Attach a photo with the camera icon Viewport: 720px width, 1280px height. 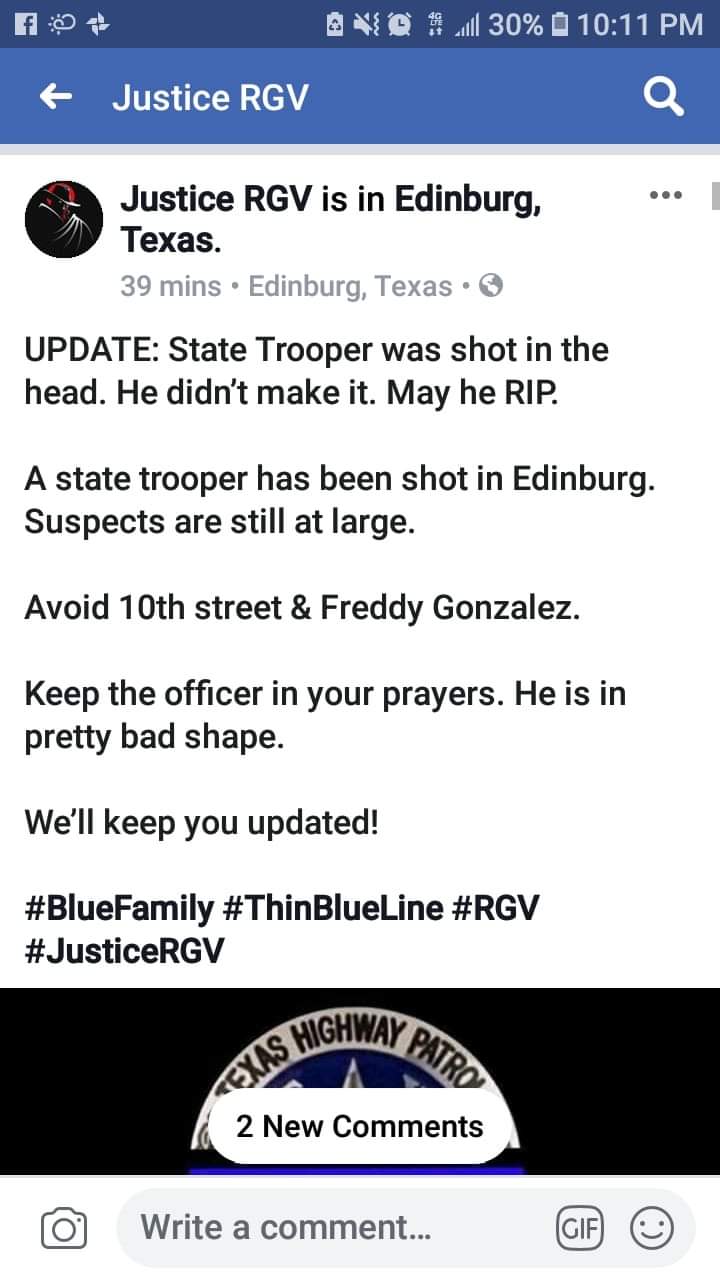[x=64, y=1228]
